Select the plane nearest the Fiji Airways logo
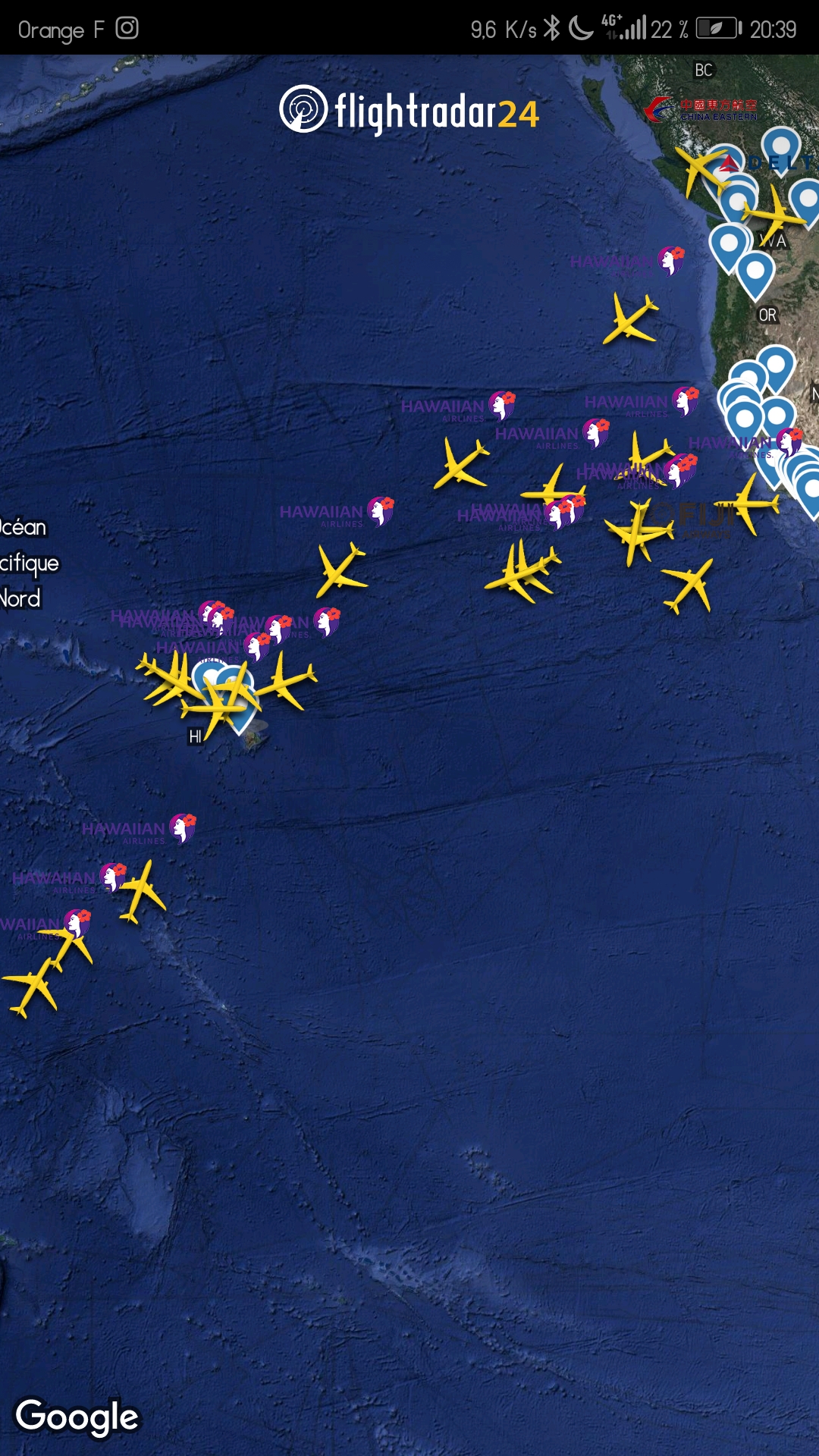This screenshot has width=819, height=1456. [x=639, y=532]
